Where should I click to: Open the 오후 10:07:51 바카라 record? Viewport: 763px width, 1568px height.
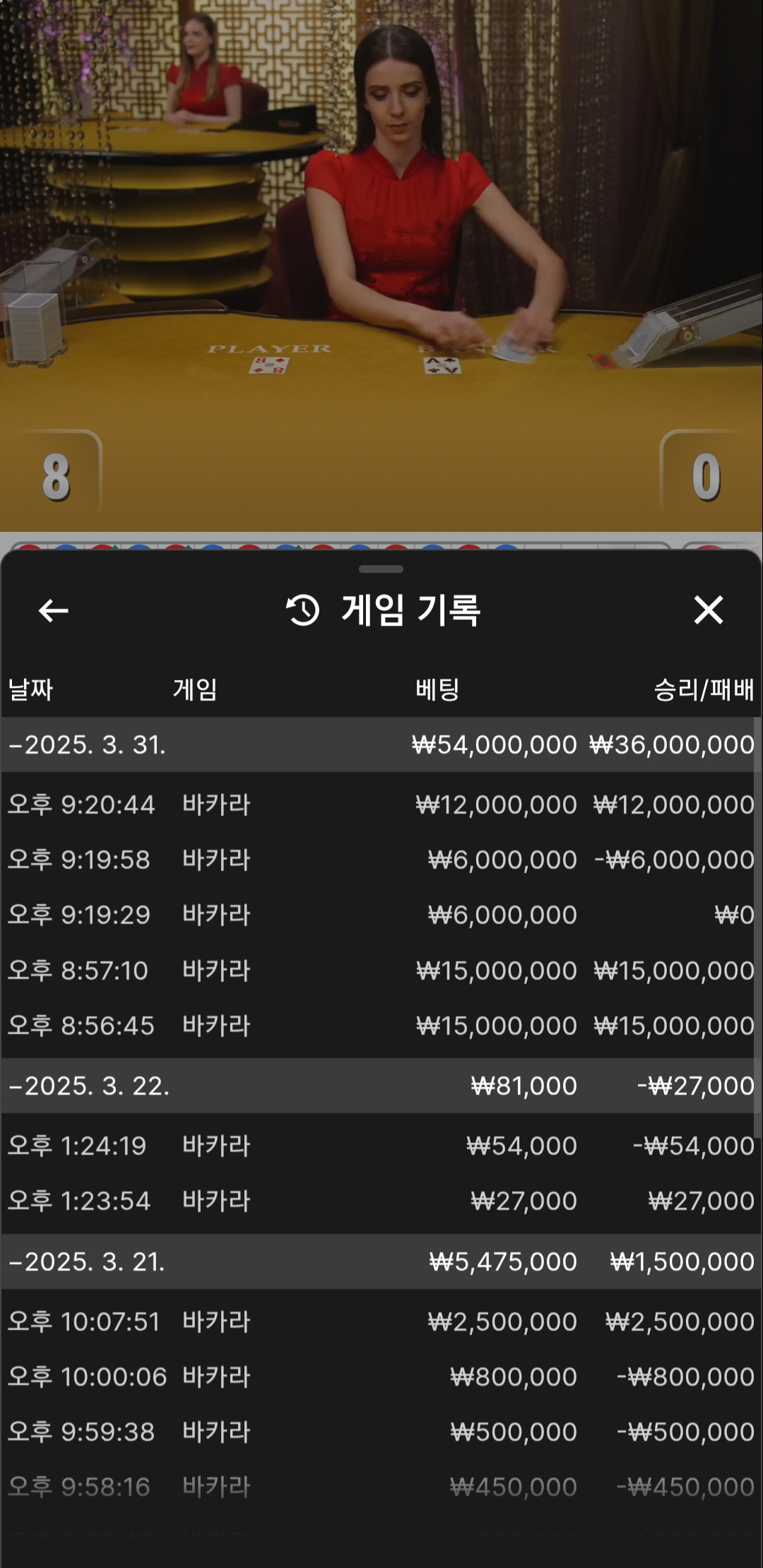380,1321
